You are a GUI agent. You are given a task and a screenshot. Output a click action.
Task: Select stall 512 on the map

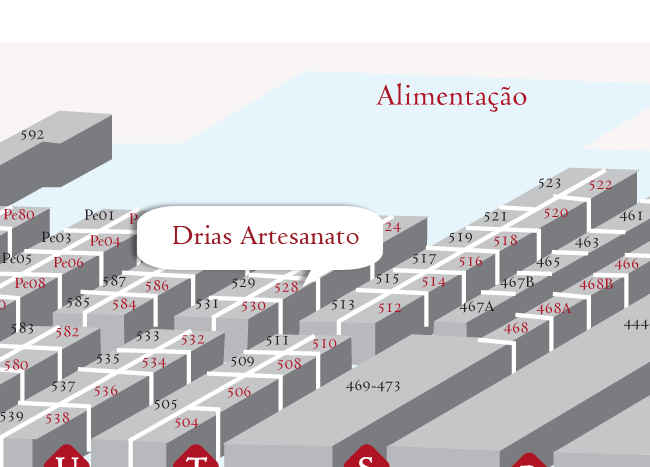(x=390, y=307)
